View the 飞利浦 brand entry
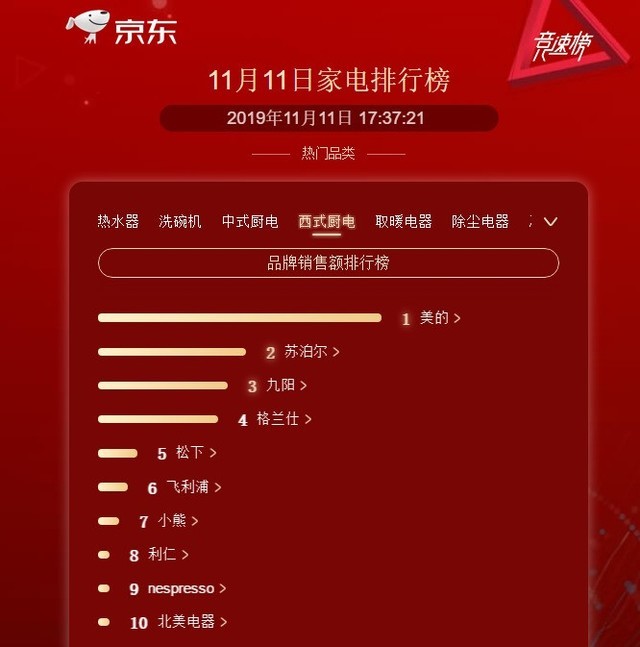This screenshot has width=640, height=647. tap(194, 487)
